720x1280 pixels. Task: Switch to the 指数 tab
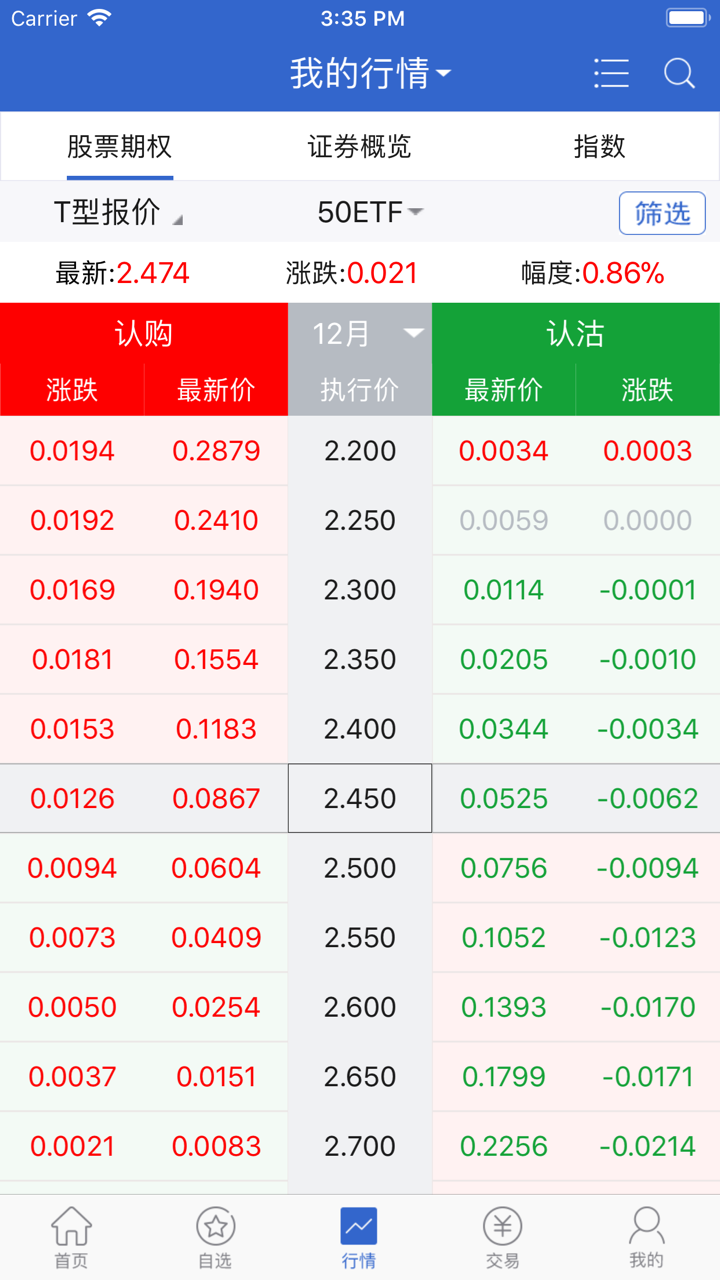[x=599, y=147]
